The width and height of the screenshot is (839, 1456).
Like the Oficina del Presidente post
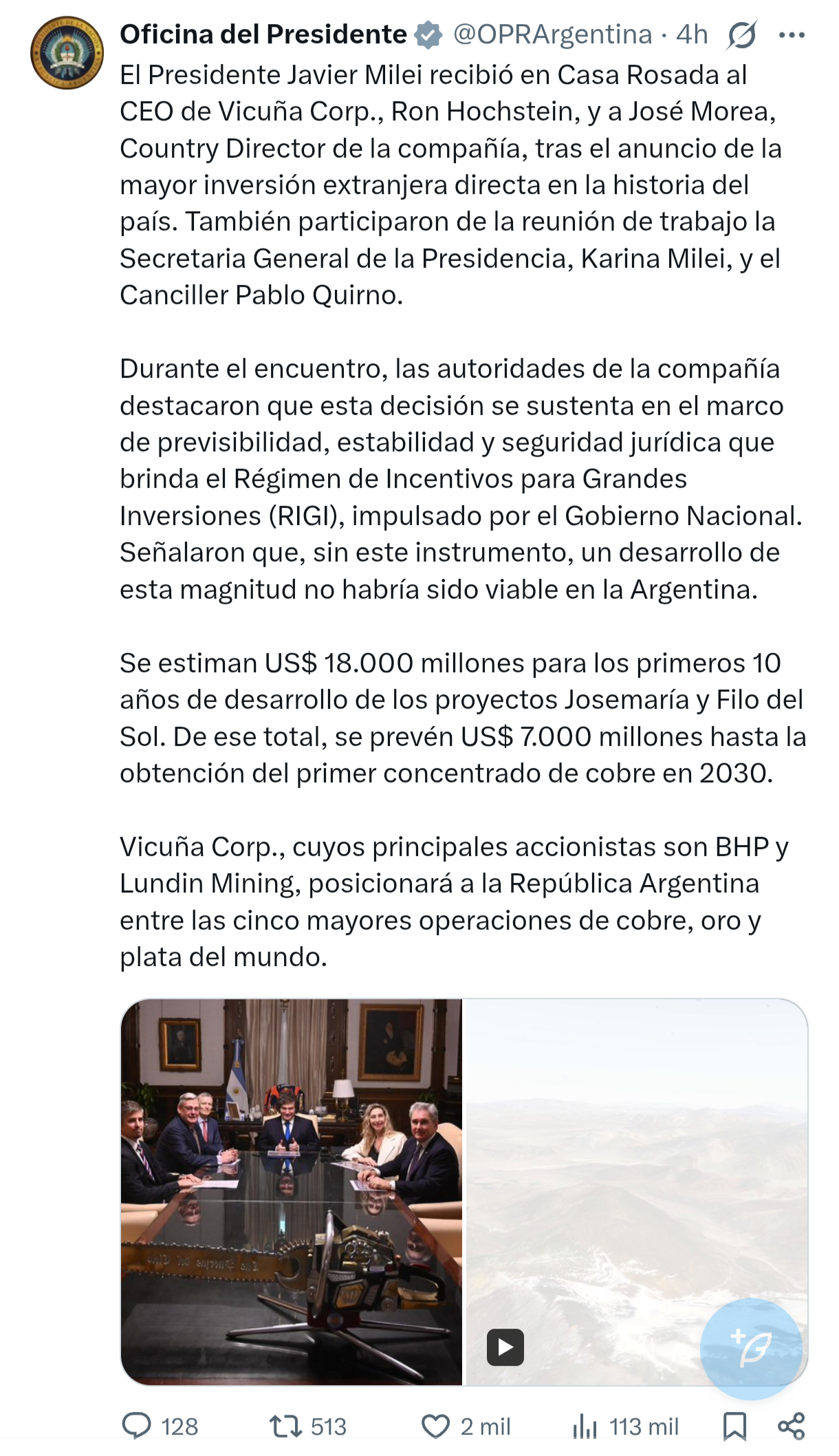click(x=435, y=1426)
